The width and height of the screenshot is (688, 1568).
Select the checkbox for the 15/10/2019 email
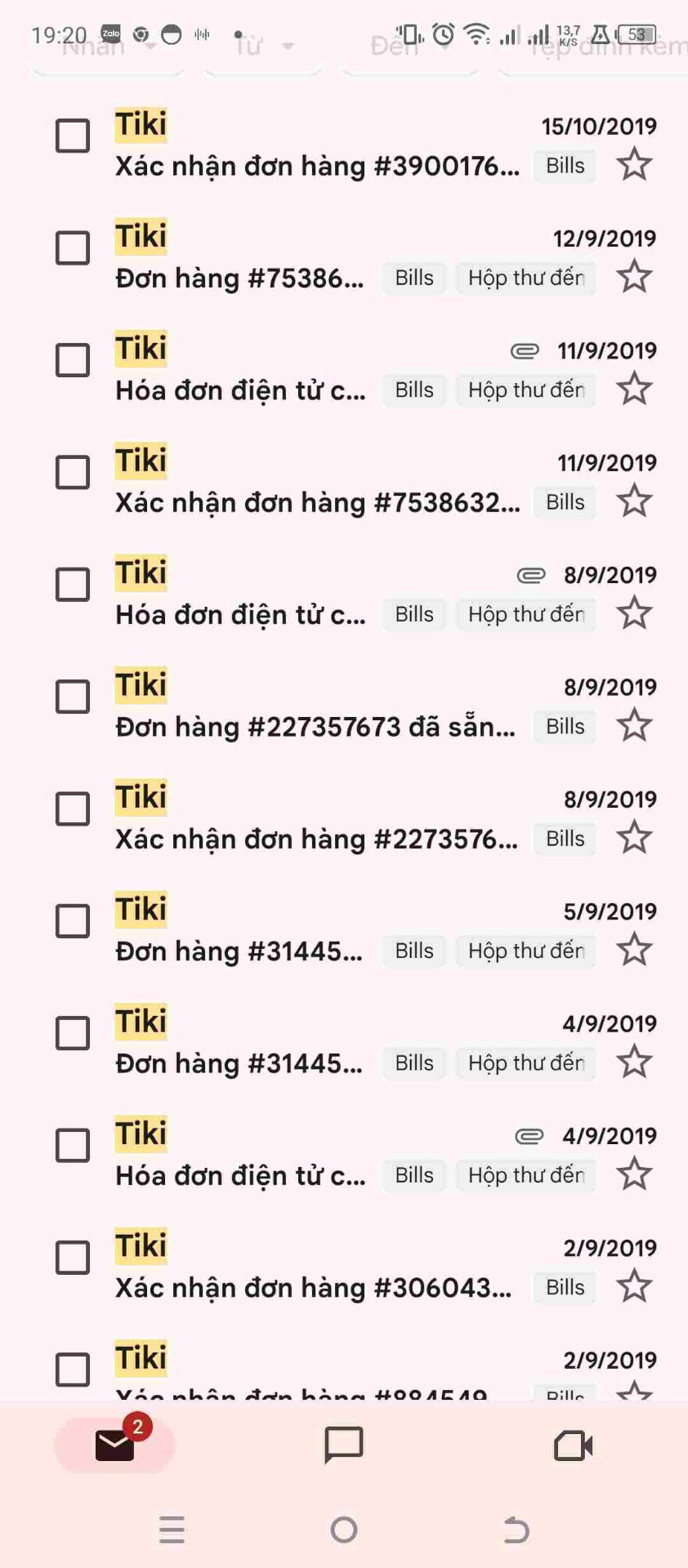(71, 136)
